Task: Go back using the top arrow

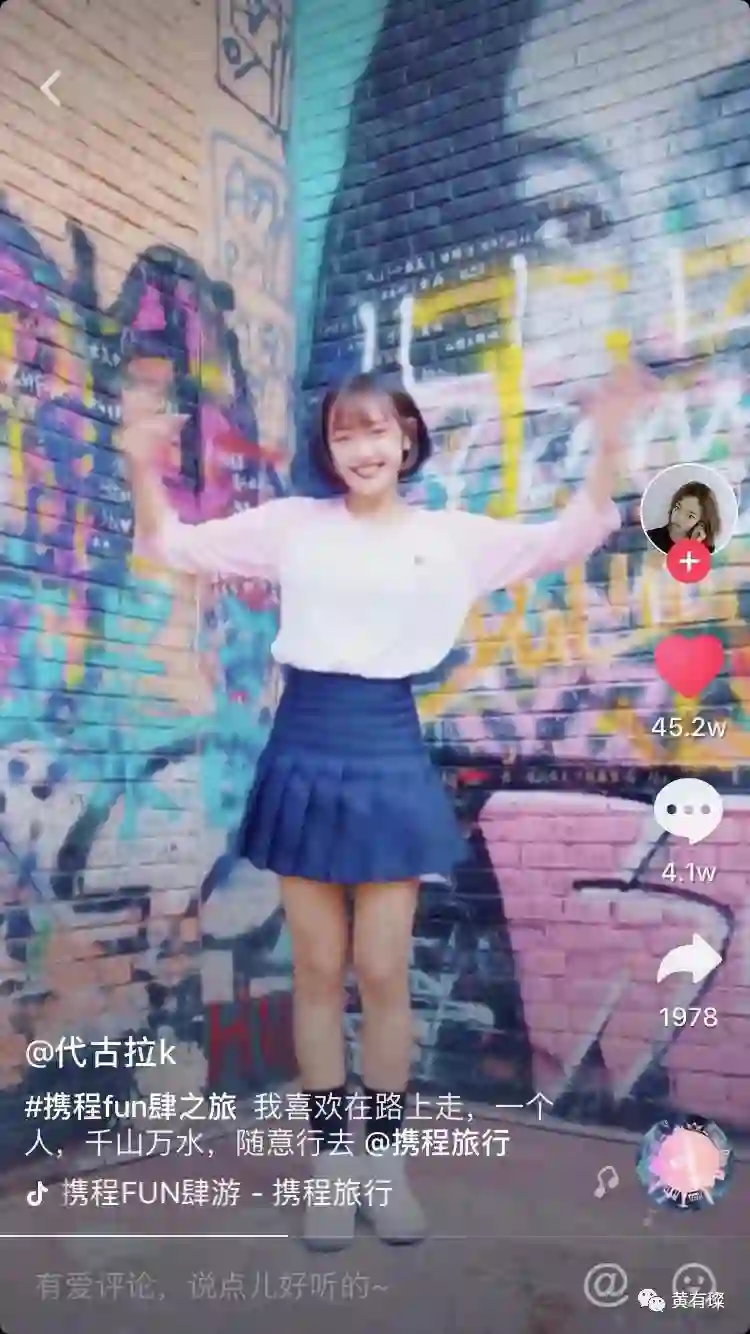Action: [x=50, y=88]
